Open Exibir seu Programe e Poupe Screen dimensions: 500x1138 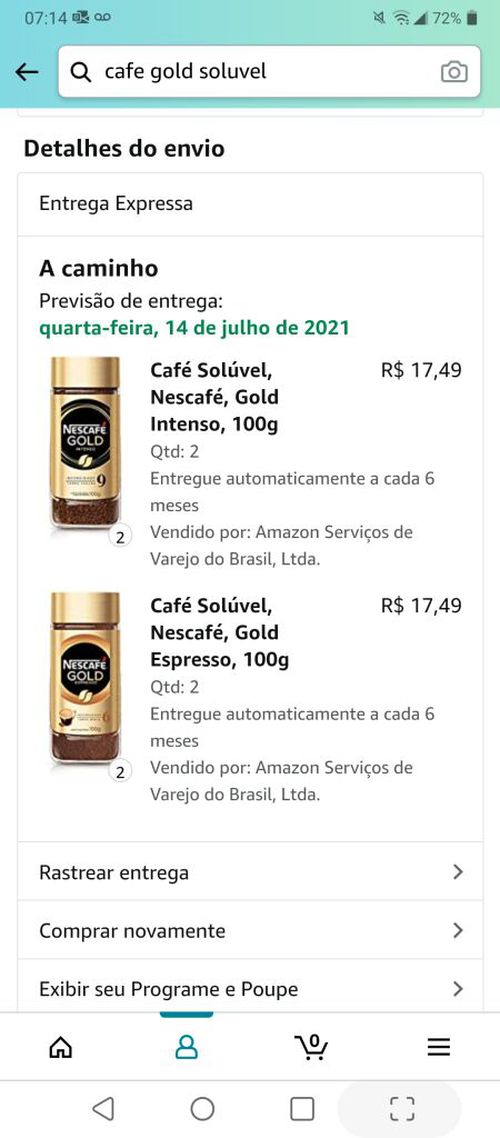250,987
